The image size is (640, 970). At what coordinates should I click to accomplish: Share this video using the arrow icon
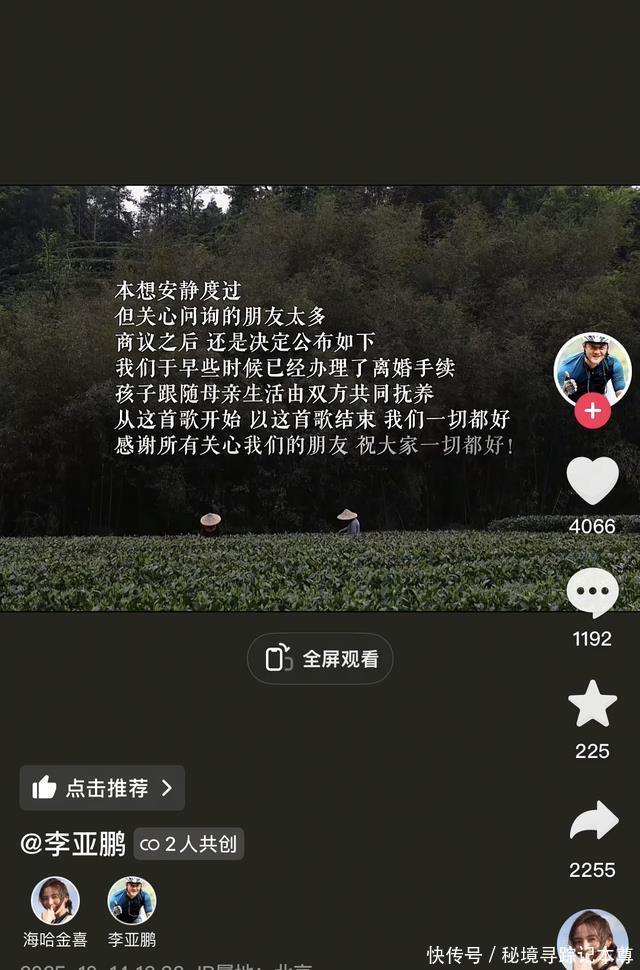click(593, 822)
